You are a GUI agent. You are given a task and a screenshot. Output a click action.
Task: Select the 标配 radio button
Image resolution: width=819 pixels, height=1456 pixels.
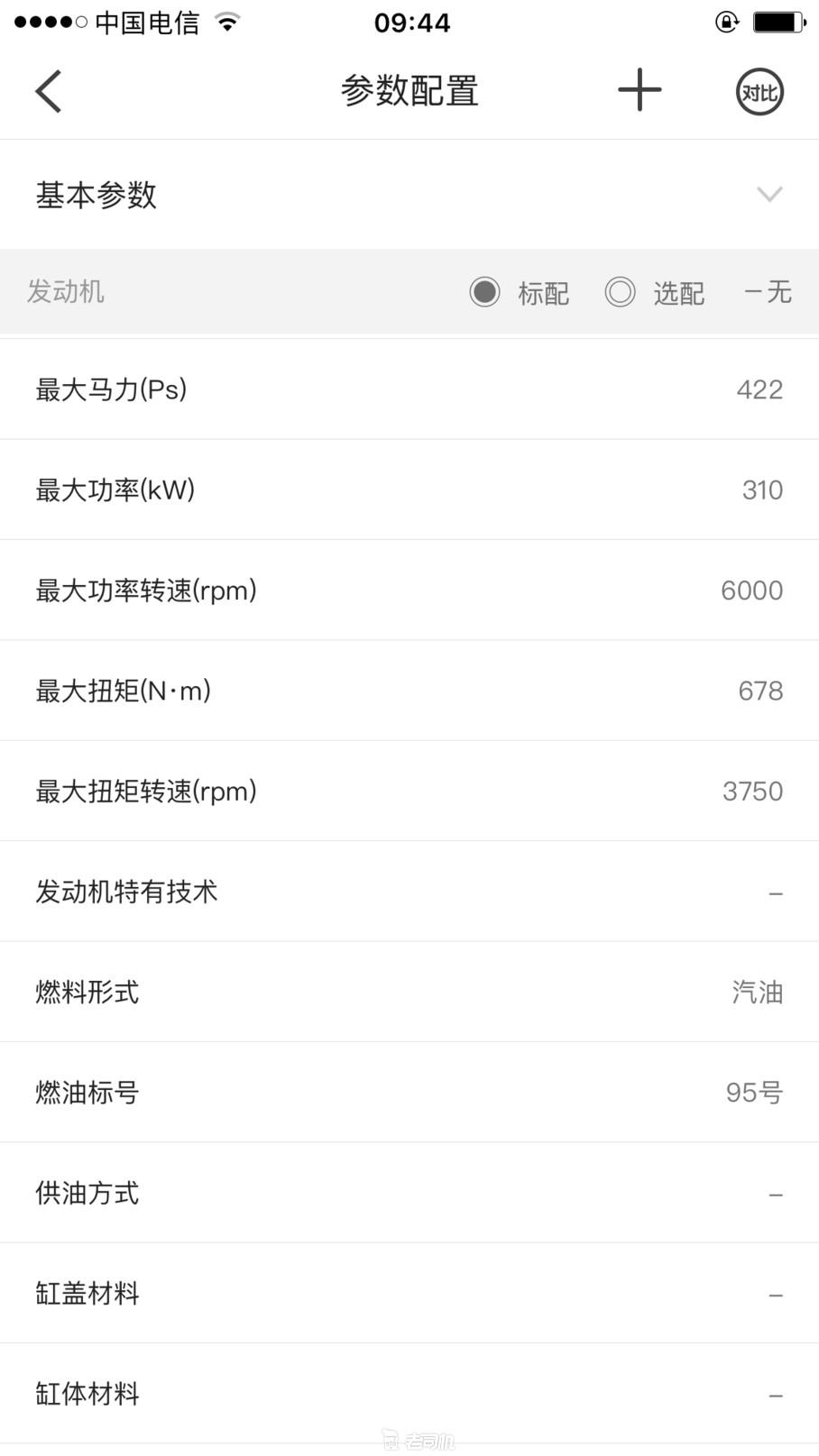(485, 292)
